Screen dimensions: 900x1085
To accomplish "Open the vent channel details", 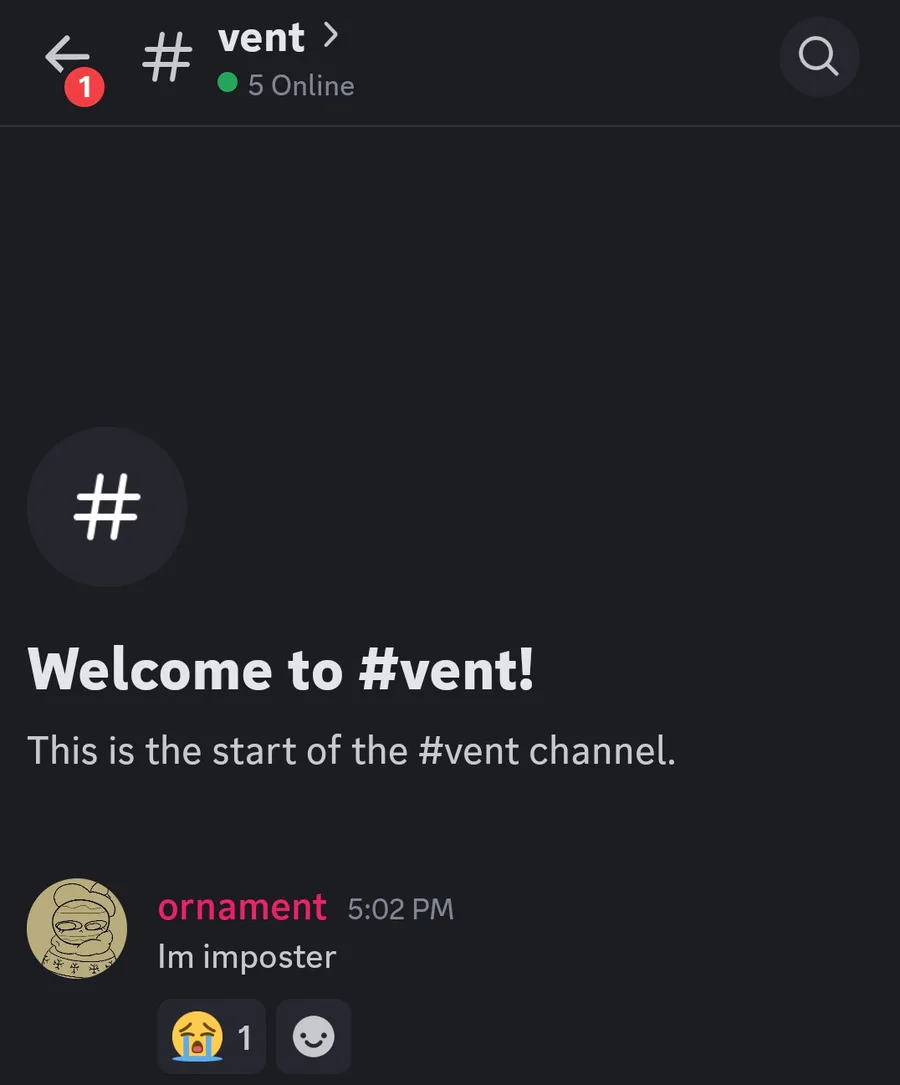I will tap(277, 38).
